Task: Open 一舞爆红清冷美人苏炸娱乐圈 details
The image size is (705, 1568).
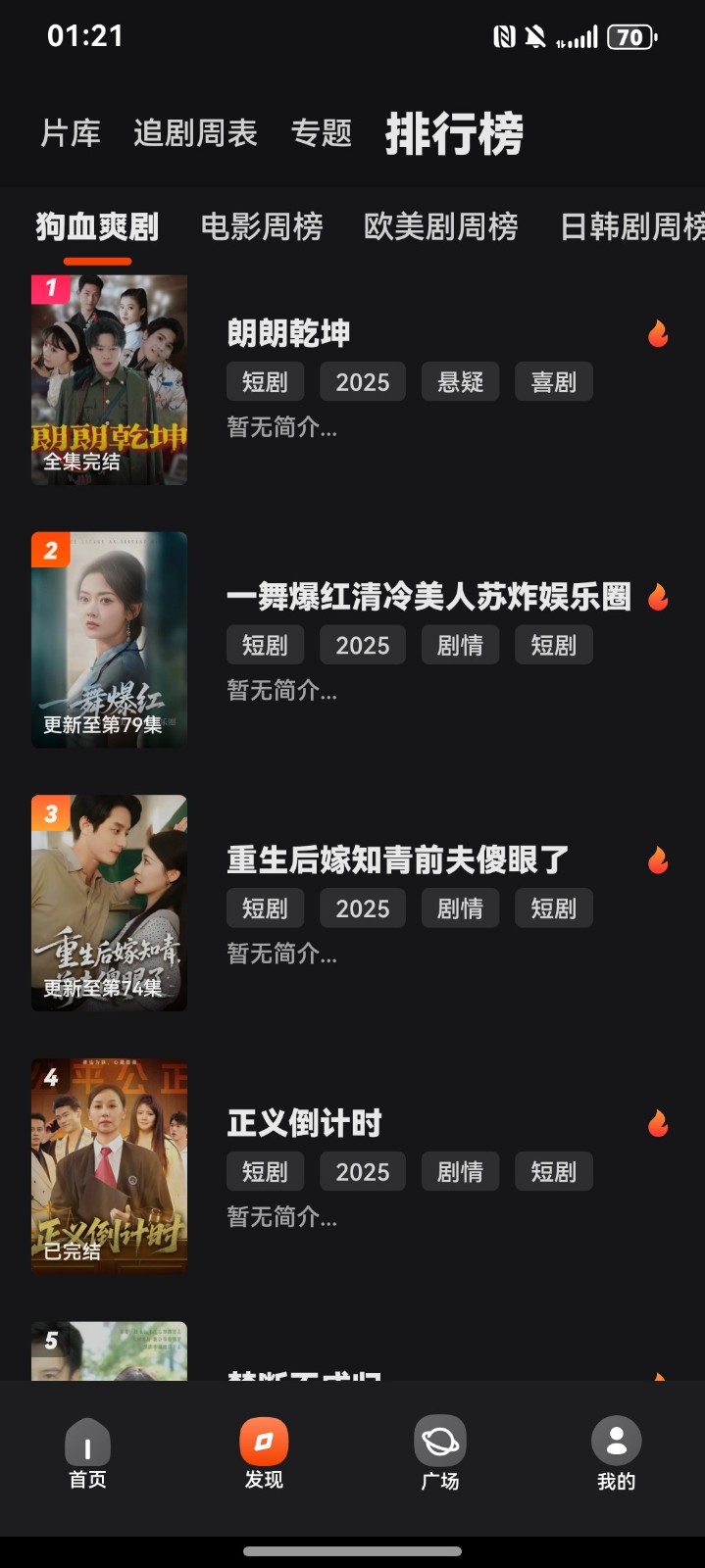Action: tap(428, 596)
